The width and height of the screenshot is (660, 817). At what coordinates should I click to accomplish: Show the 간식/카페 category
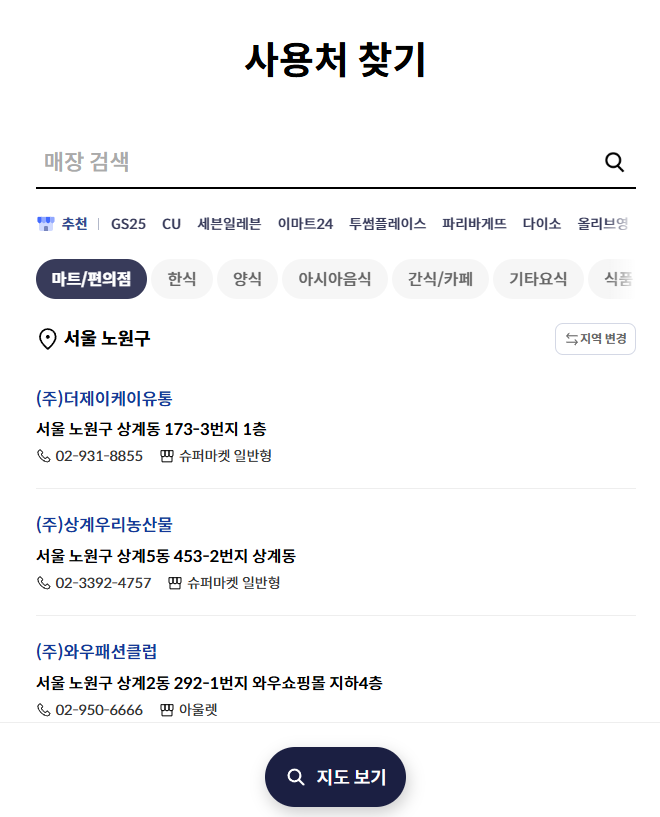coord(441,279)
